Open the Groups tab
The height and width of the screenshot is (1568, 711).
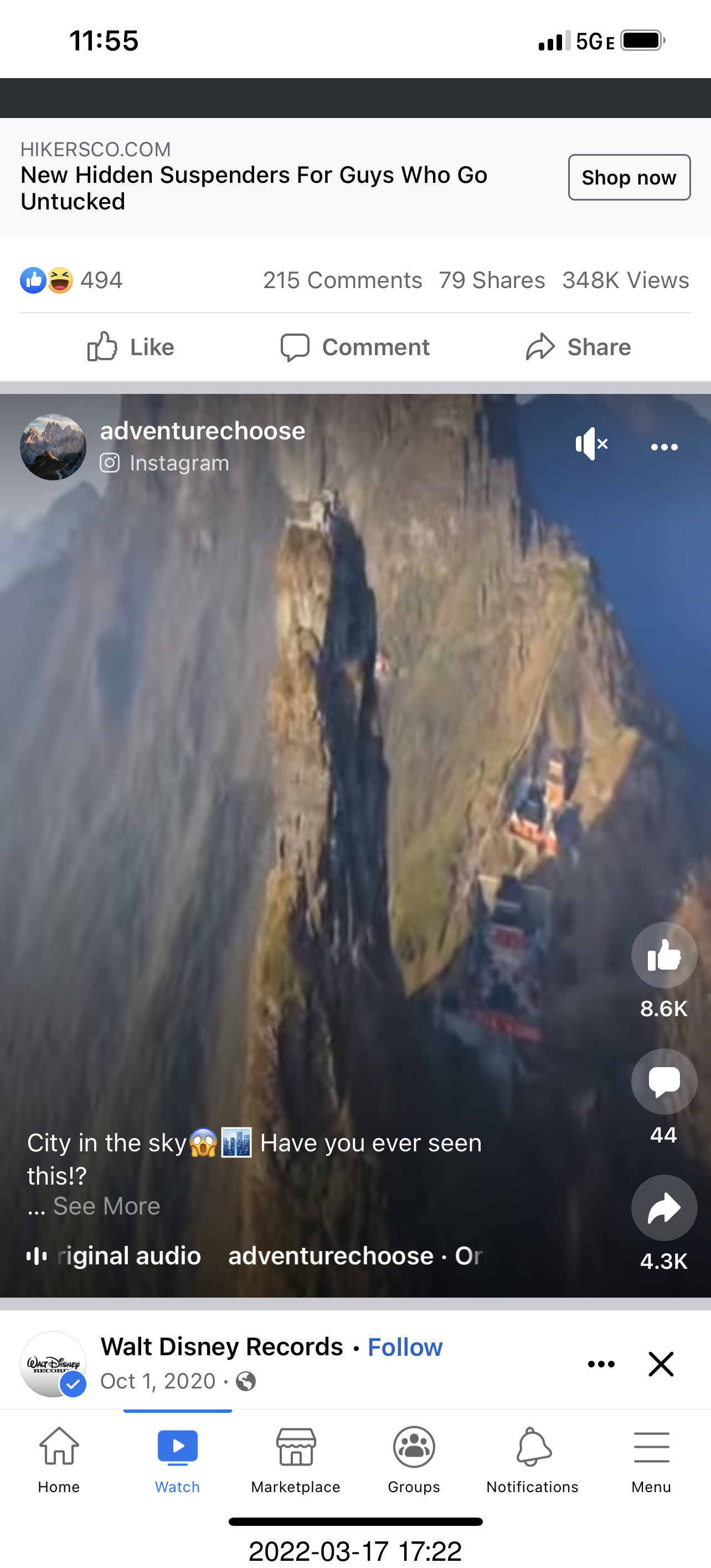414,1459
